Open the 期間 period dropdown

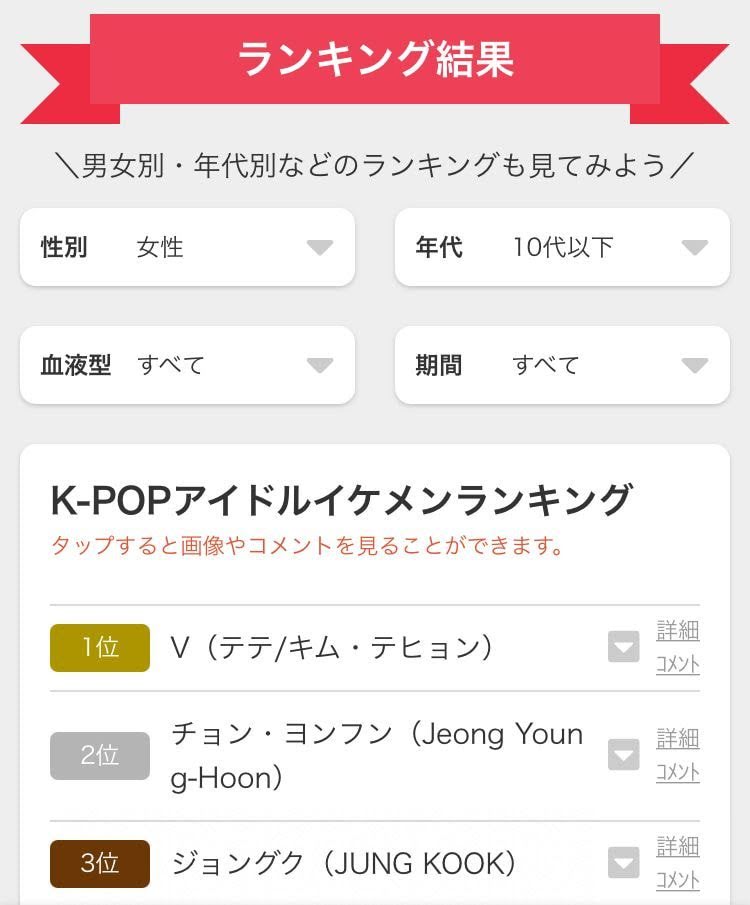(x=562, y=365)
